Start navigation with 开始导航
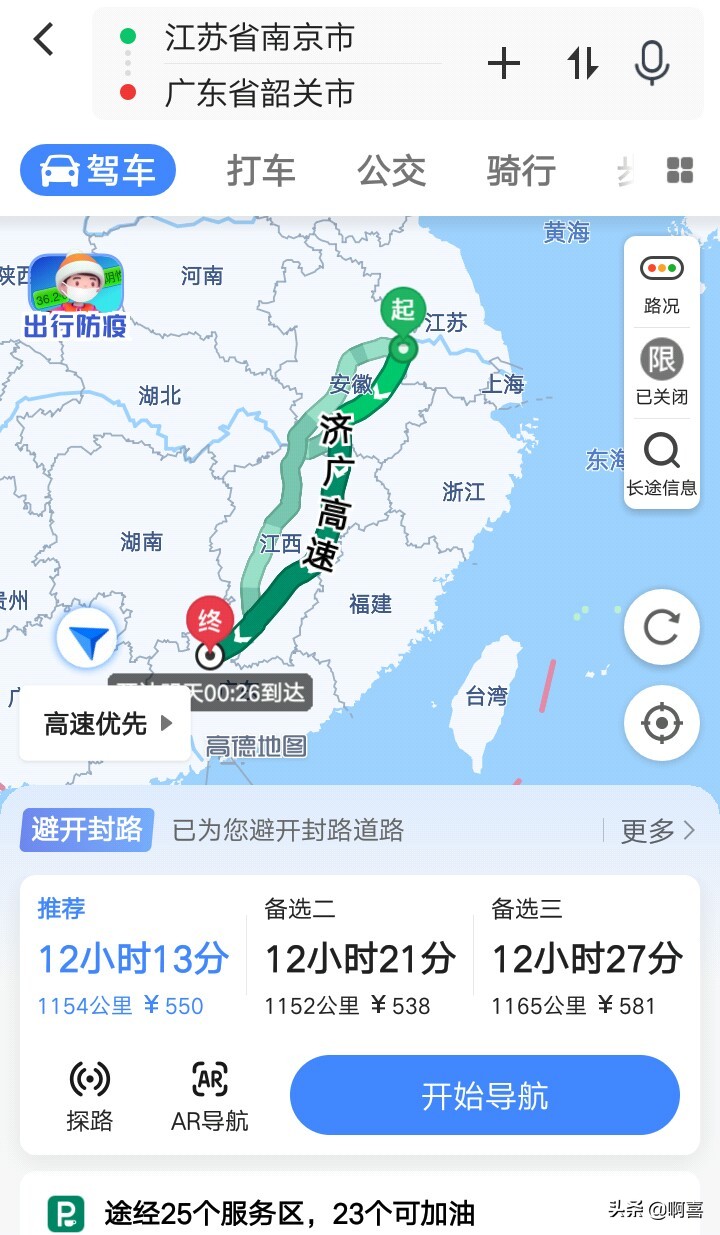The height and width of the screenshot is (1235, 720). pos(485,1096)
